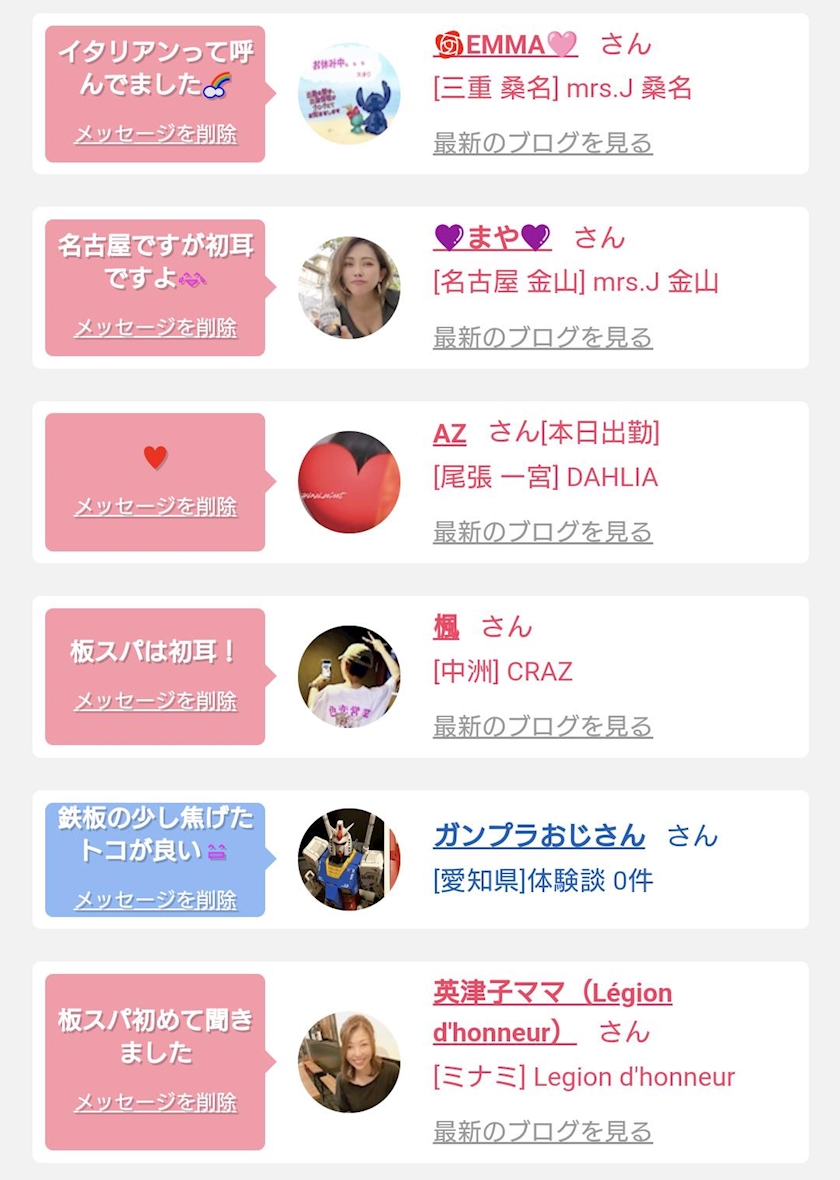Image resolution: width=840 pixels, height=1180 pixels.
Task: View まや's latest blog
Action: tap(543, 337)
